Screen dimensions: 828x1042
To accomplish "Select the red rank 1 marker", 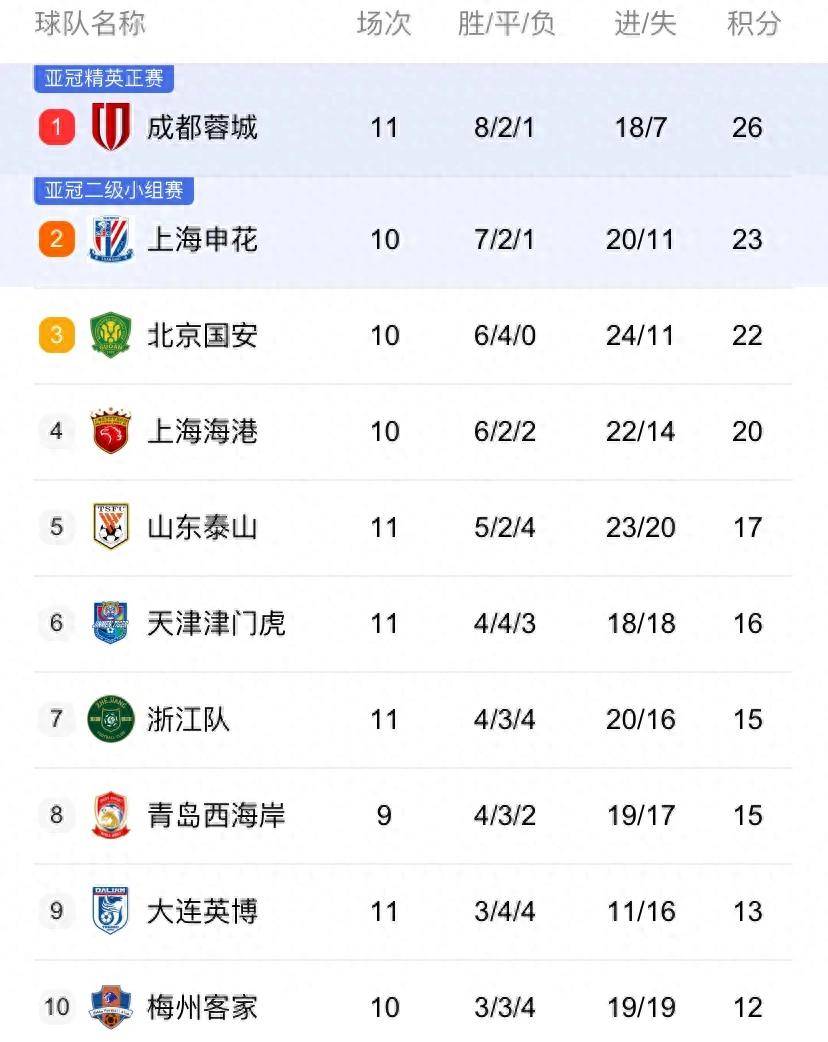I will (x=56, y=127).
